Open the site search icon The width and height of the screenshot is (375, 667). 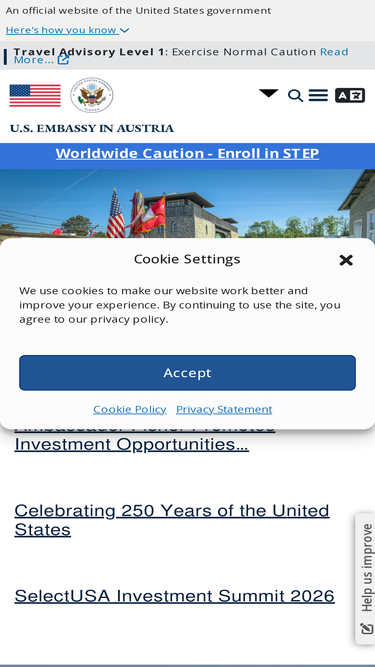point(295,95)
